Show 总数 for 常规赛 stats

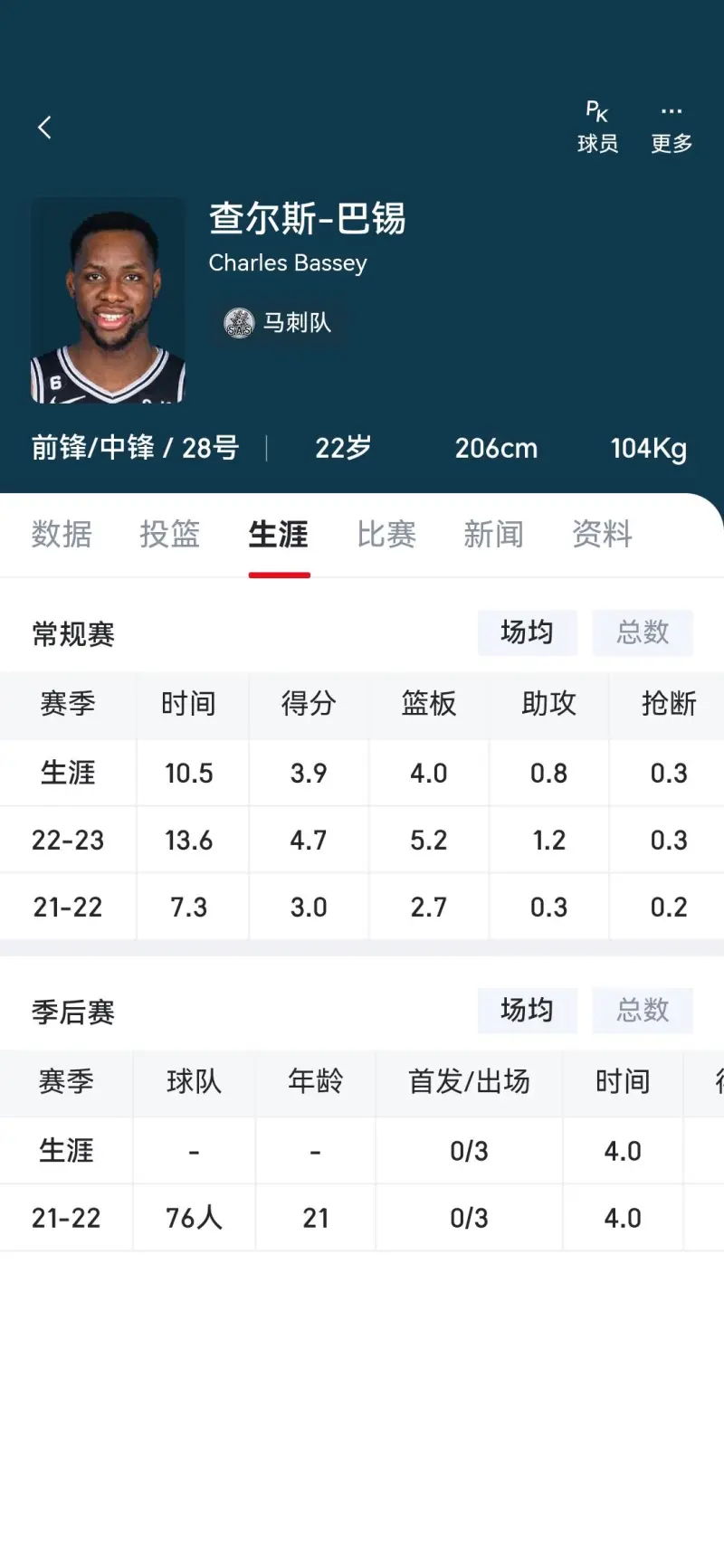click(x=643, y=632)
